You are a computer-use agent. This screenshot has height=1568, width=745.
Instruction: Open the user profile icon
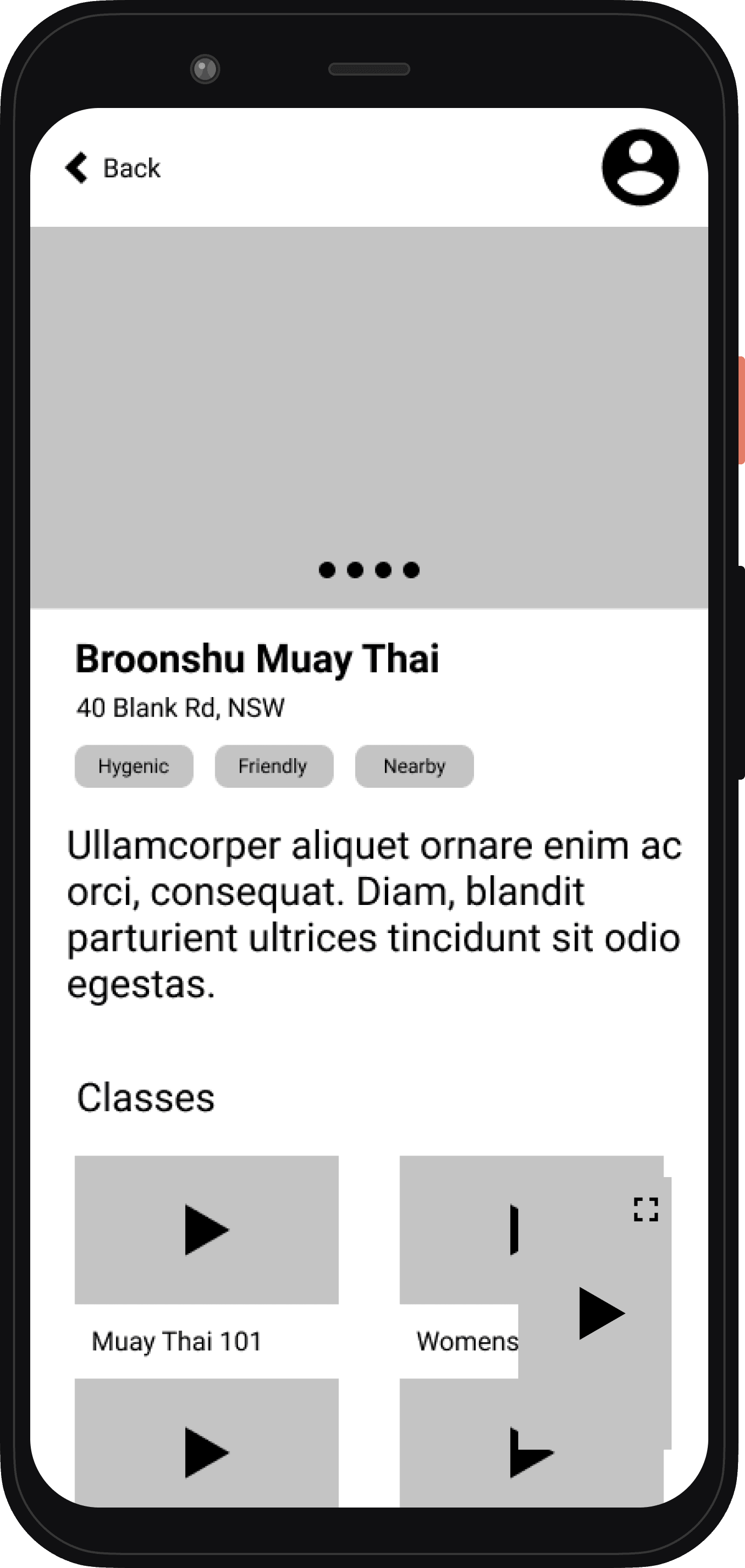(640, 167)
